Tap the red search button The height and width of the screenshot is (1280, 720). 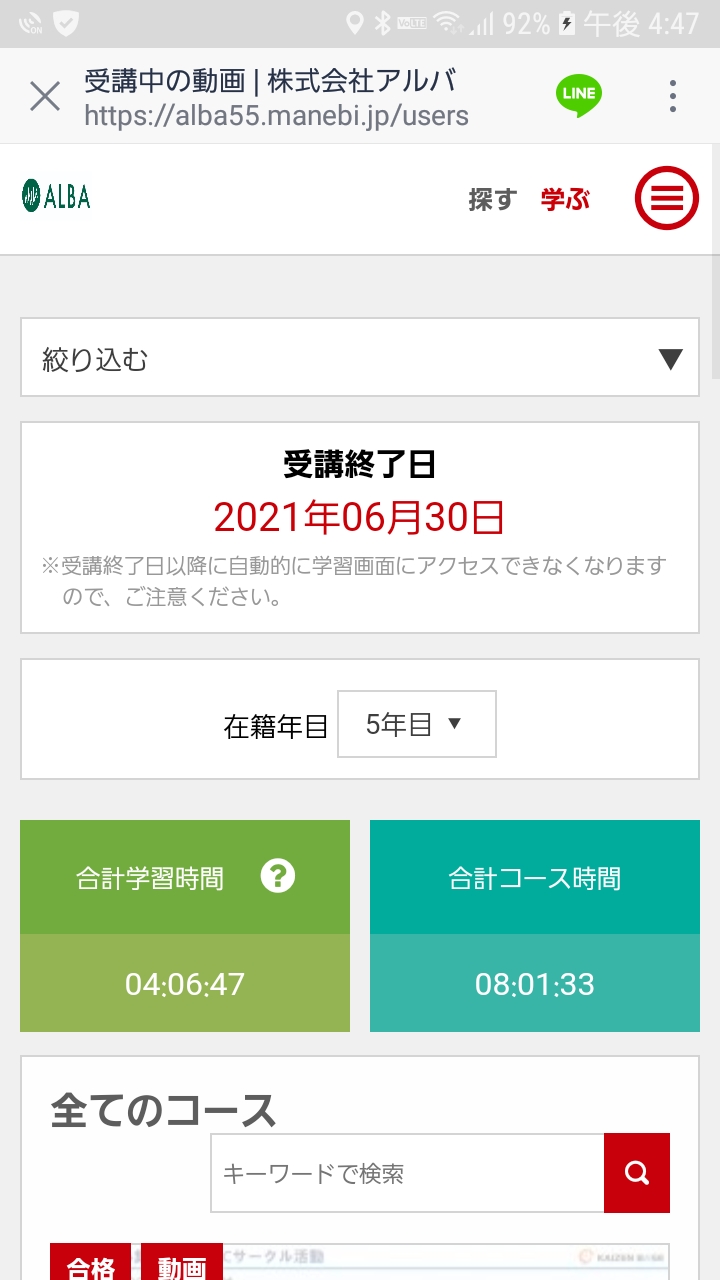pyautogui.click(x=637, y=1173)
